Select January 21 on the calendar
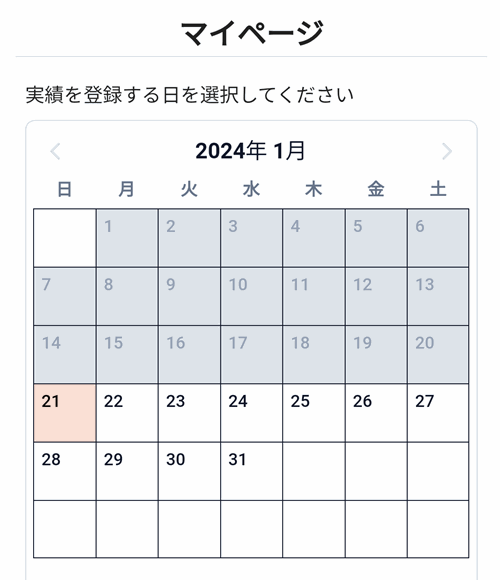This screenshot has width=500, height=580. coord(65,413)
